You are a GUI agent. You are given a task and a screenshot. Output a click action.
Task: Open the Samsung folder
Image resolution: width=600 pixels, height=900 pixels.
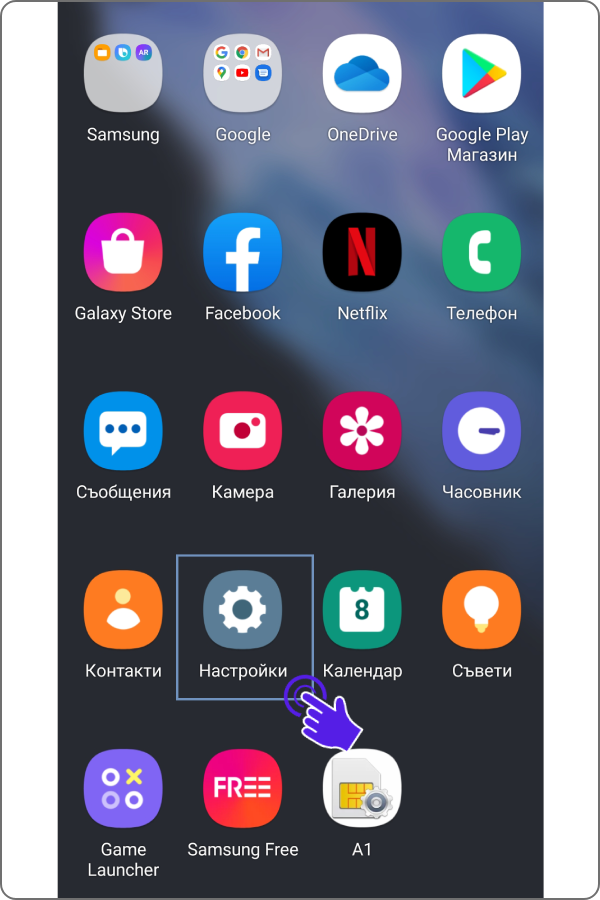tap(123, 74)
